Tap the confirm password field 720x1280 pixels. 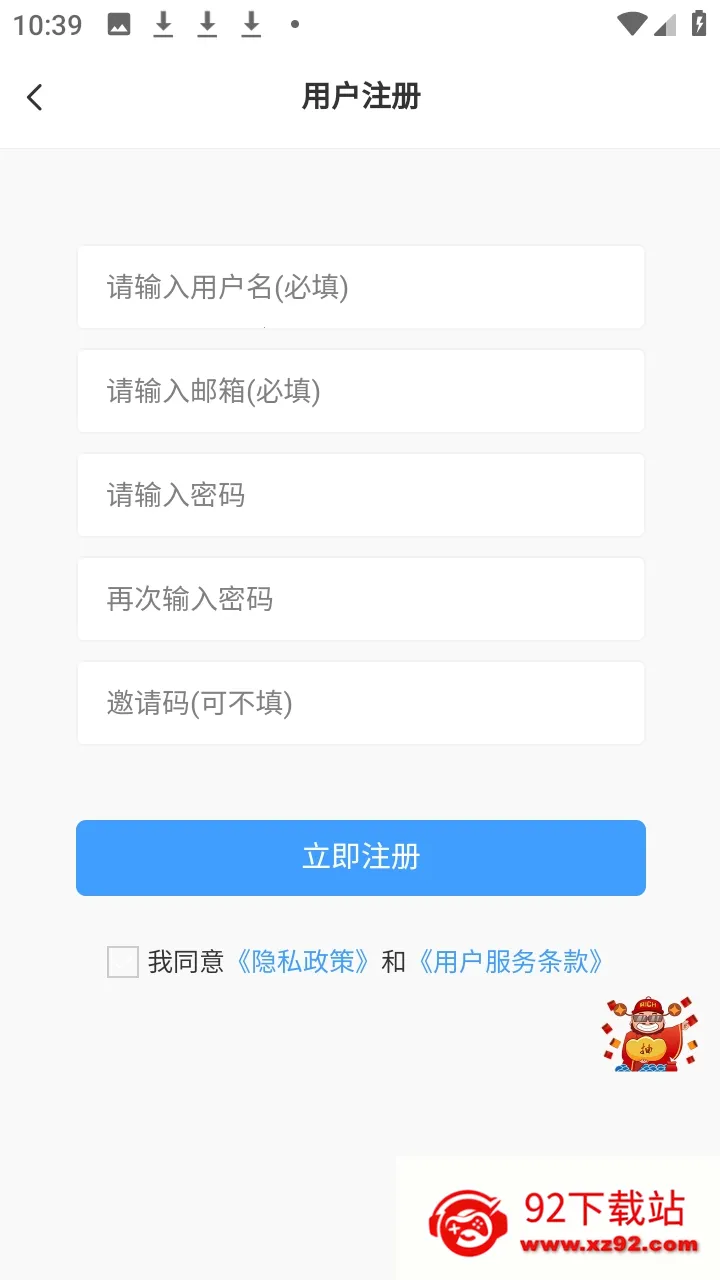[360, 599]
